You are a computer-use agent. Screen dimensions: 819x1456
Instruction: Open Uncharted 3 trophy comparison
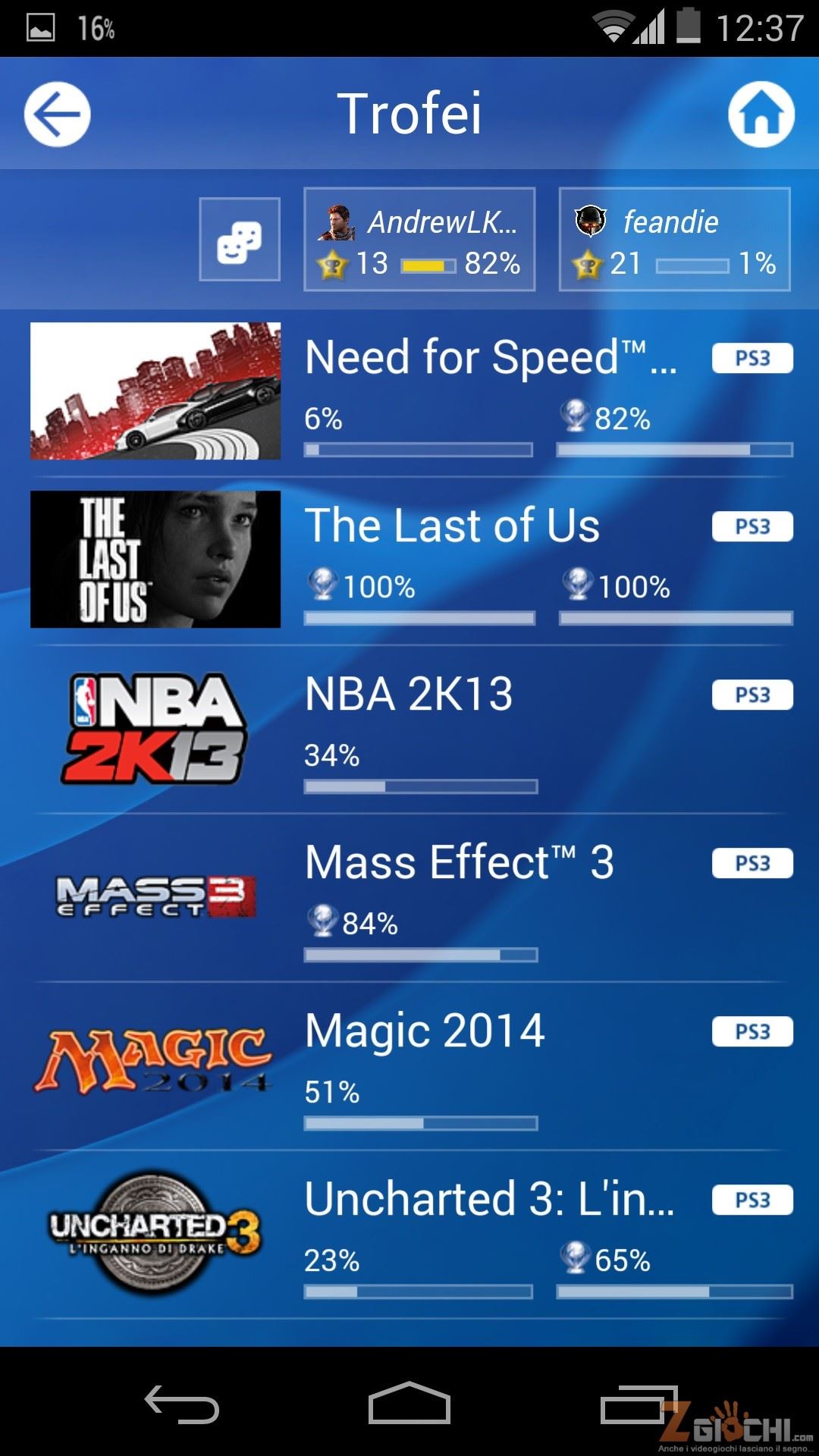pos(409,1233)
